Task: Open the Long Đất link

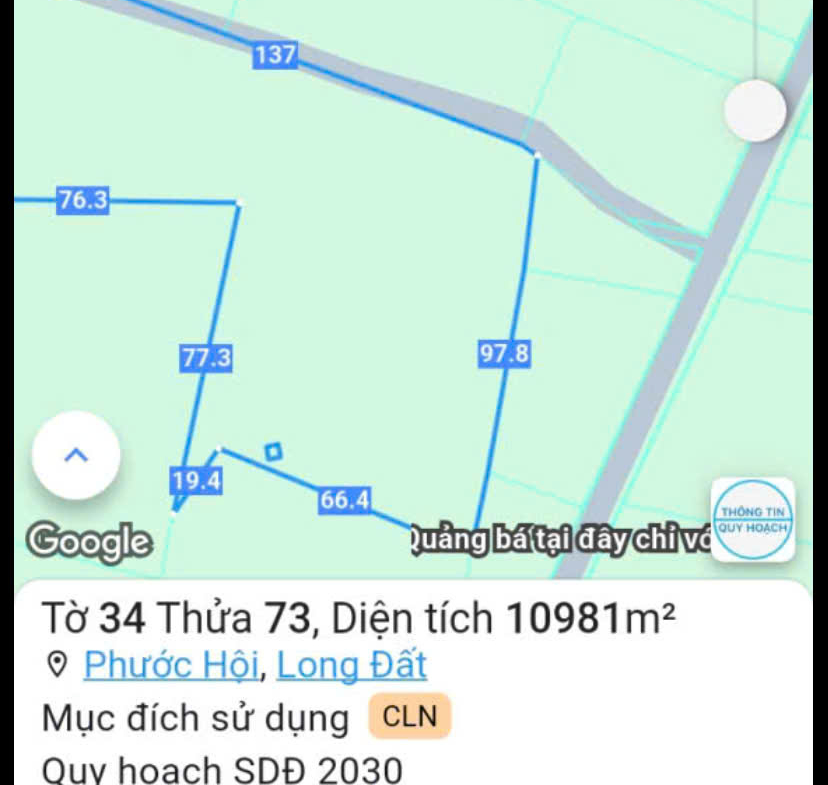Action: (351, 664)
